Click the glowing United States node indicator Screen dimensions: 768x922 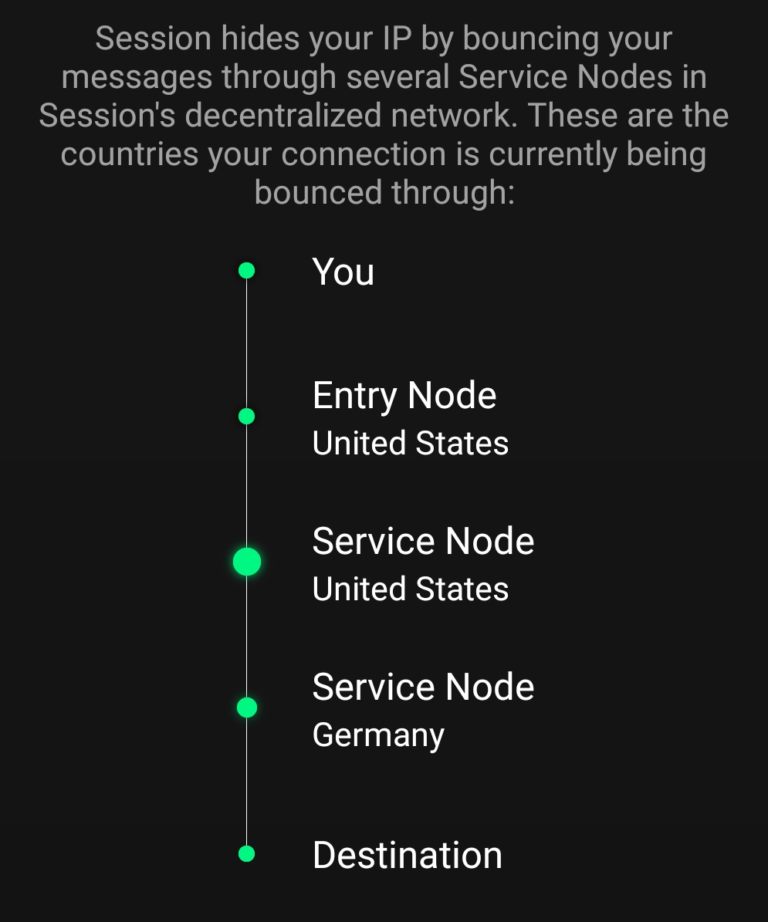pos(246,561)
